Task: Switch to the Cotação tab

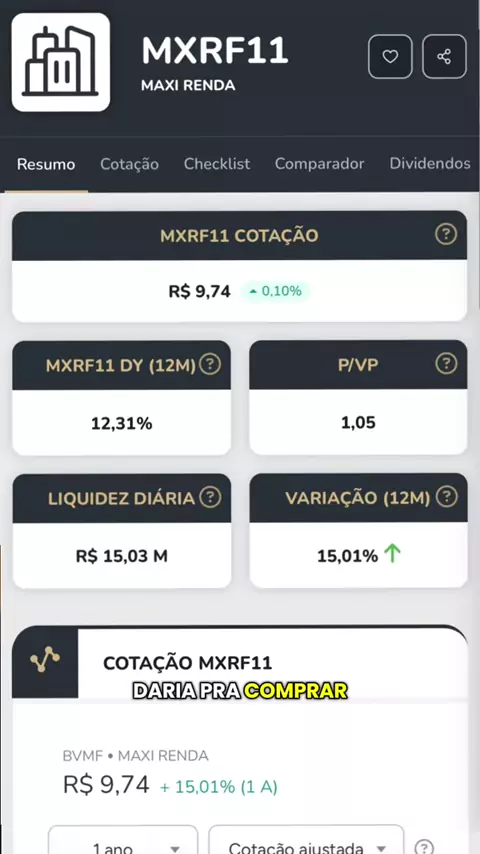Action: 129,164
